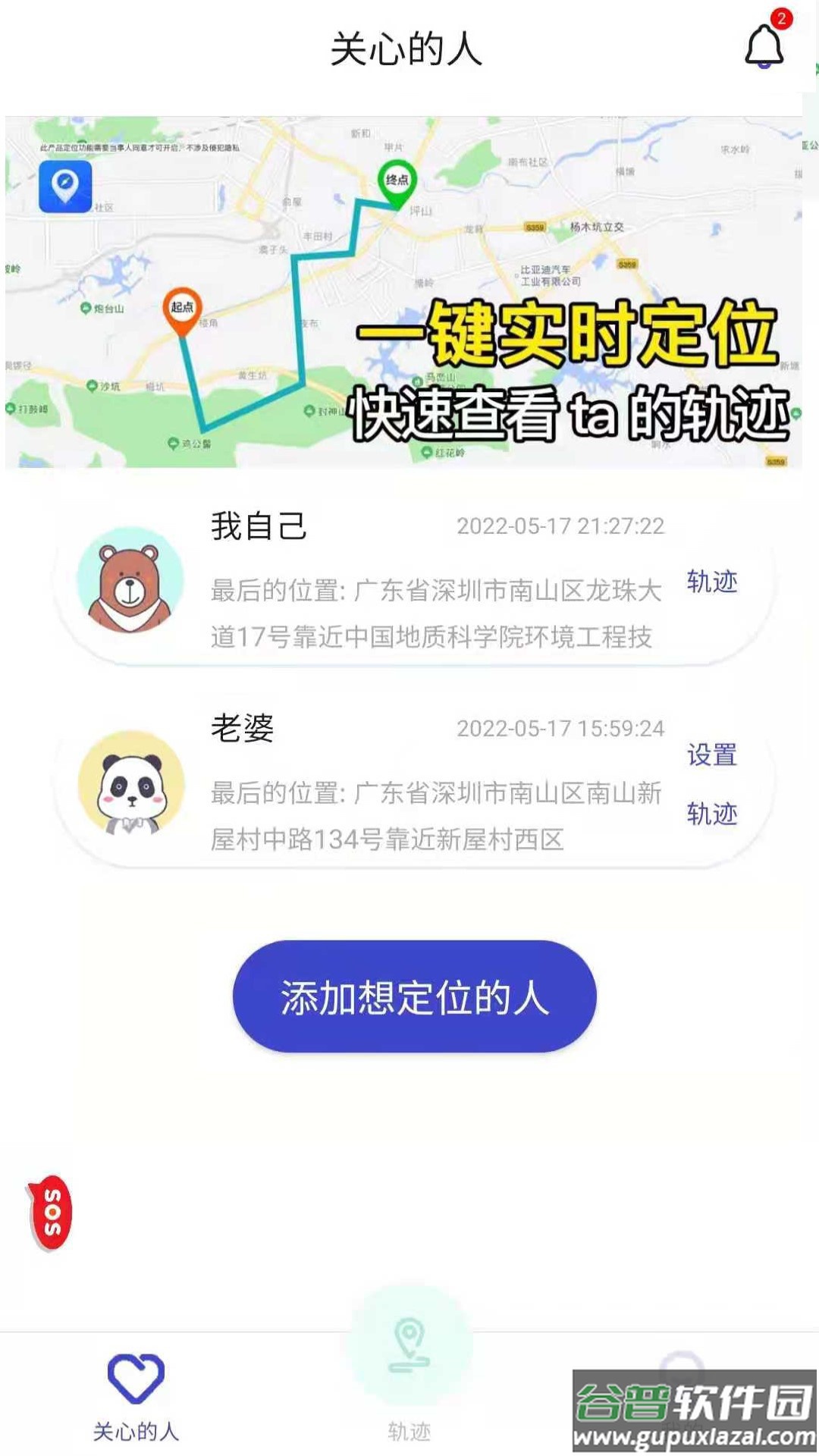Tap the blue compass app logo on the map
This screenshot has width=819, height=1456.
tap(64, 186)
